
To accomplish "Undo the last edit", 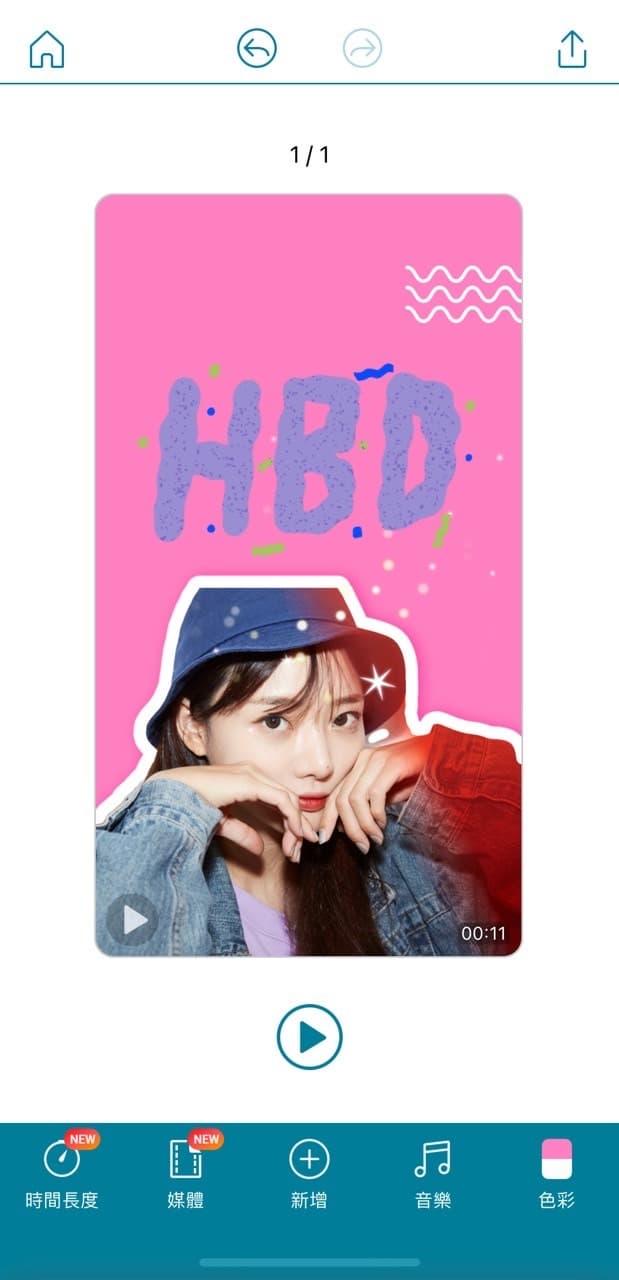I will click(x=256, y=48).
